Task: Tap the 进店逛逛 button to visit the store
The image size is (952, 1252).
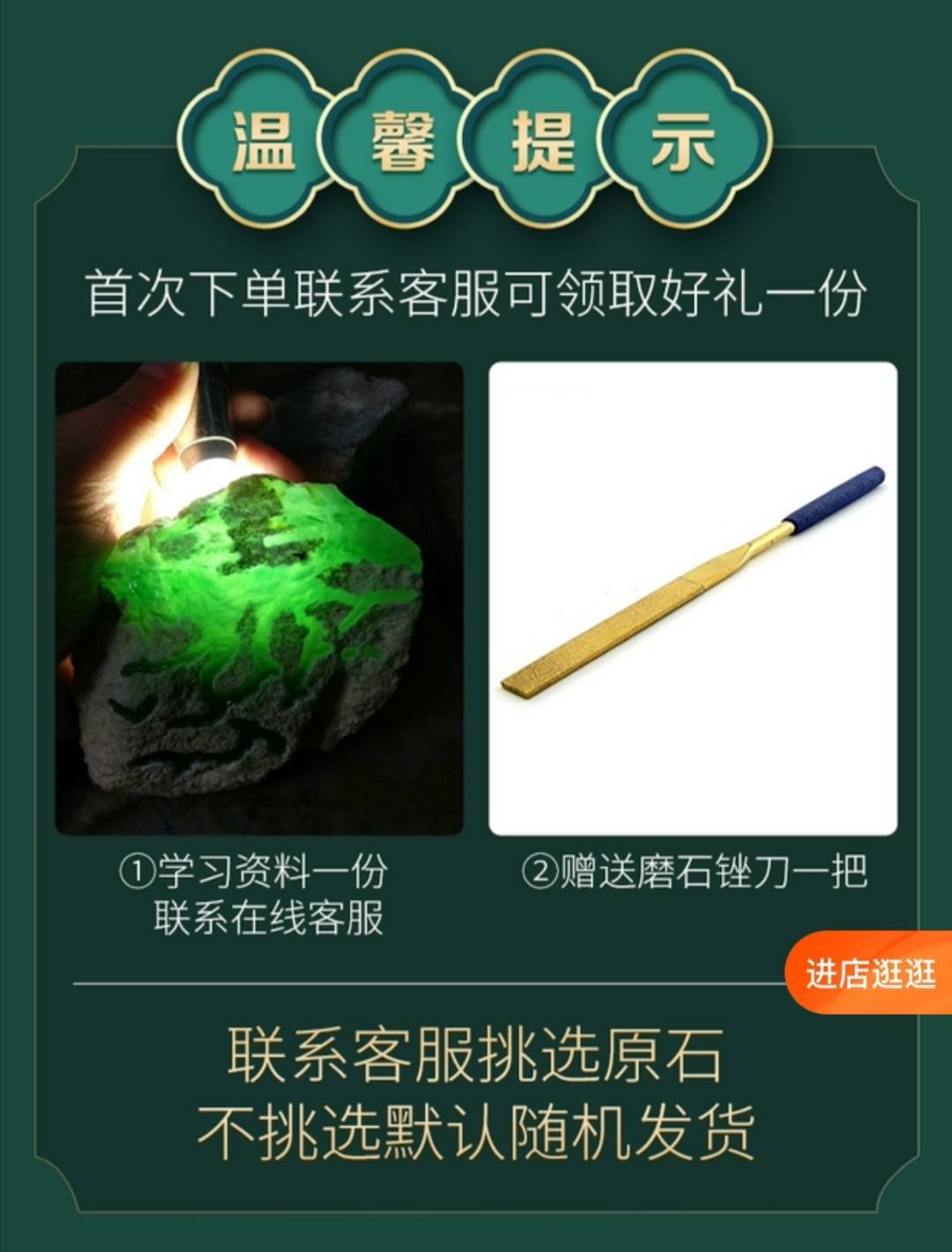Action: pyautogui.click(x=869, y=973)
